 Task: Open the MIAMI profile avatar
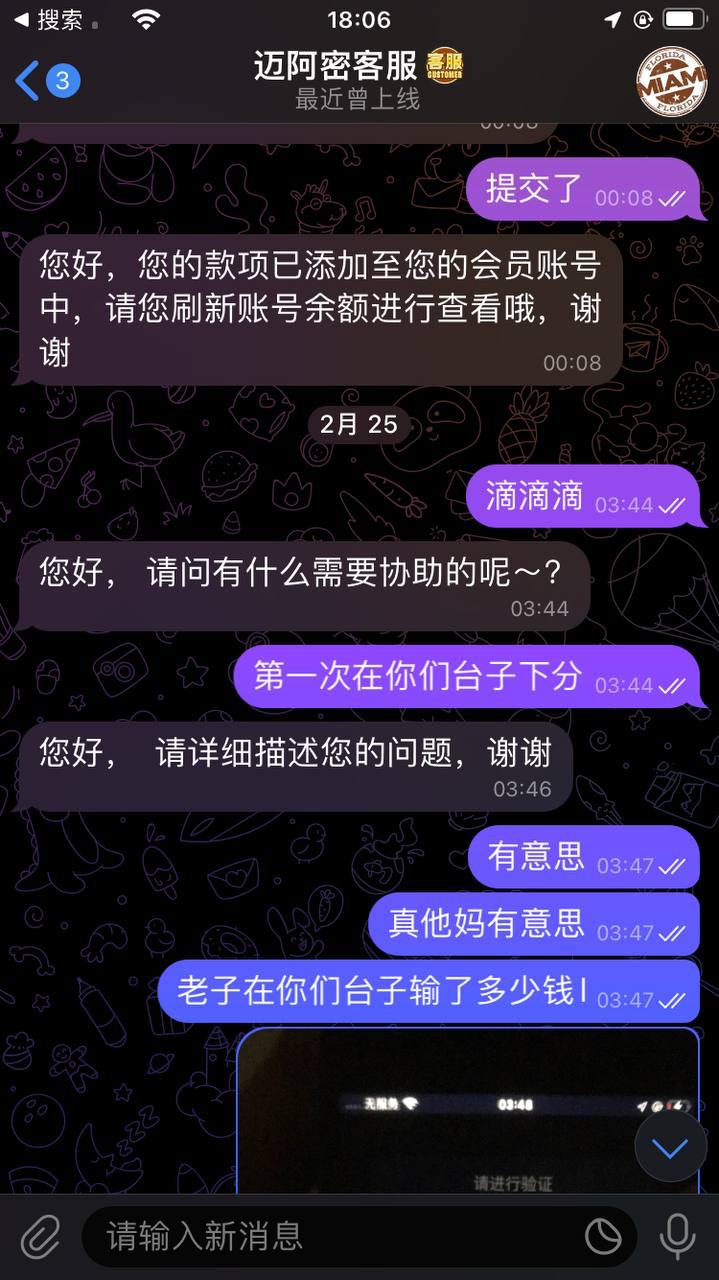671,81
